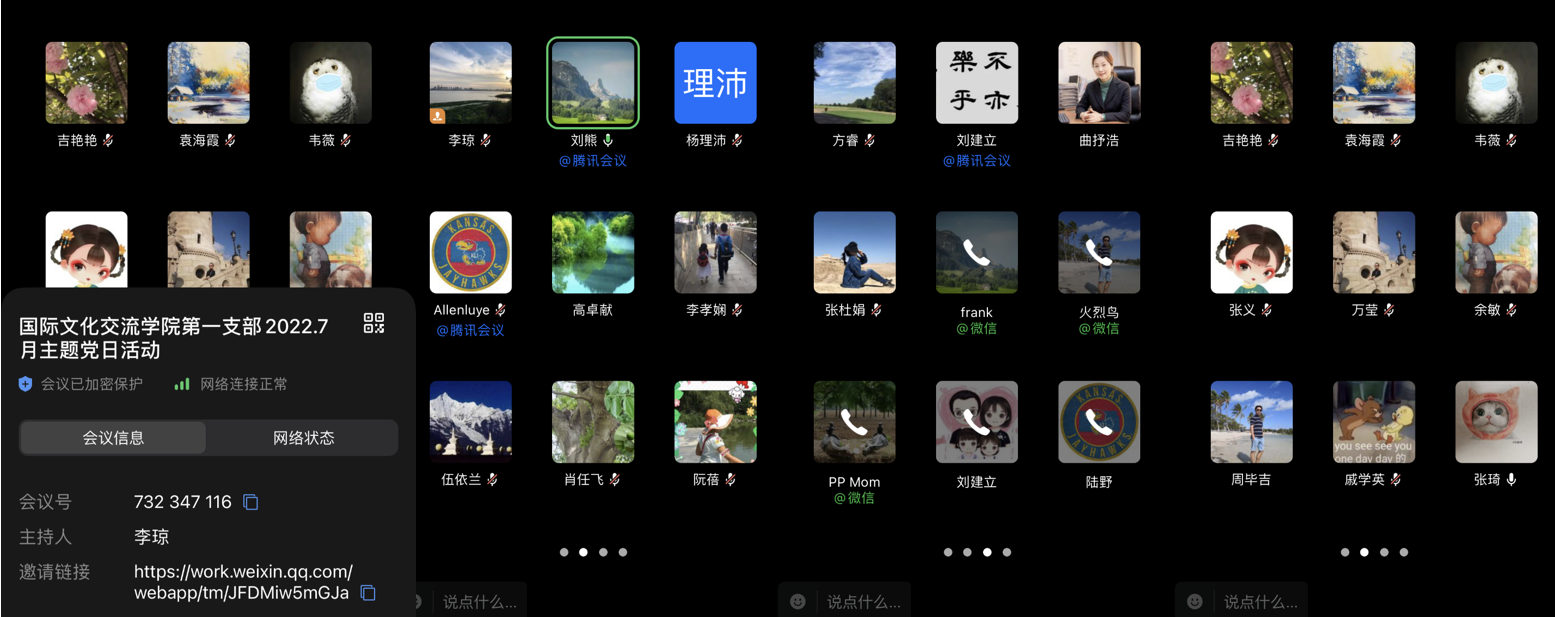View 曲抒浩's participant tile
Viewport: 1555px width, 617px height.
point(1099,83)
